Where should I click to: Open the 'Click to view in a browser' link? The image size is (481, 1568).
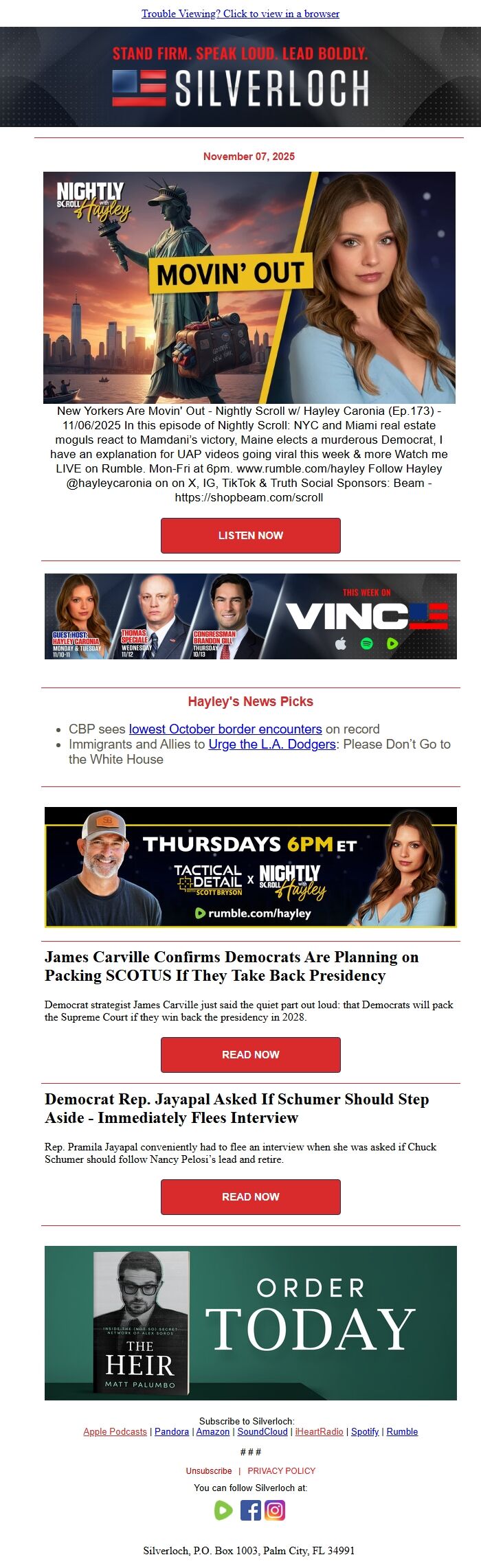click(x=240, y=14)
